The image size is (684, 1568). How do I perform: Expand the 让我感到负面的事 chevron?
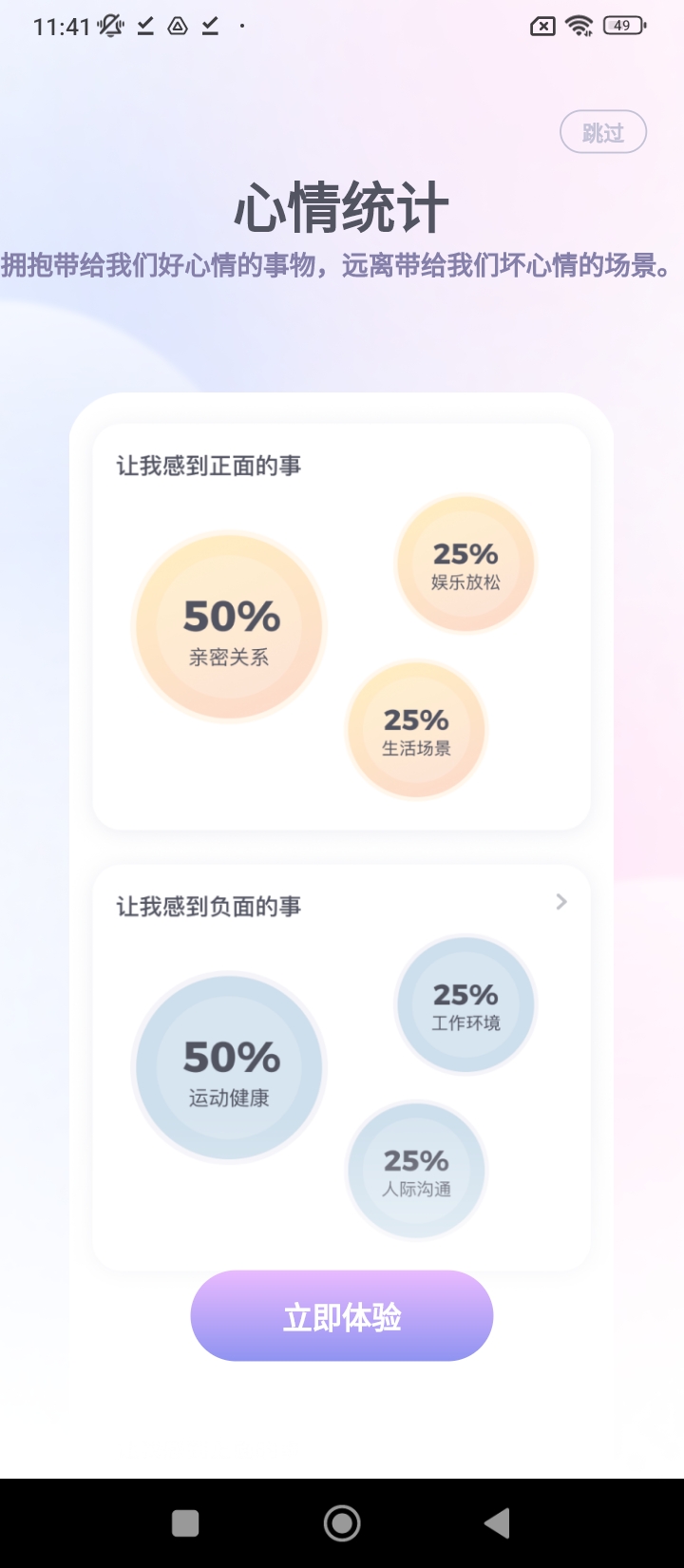561,902
